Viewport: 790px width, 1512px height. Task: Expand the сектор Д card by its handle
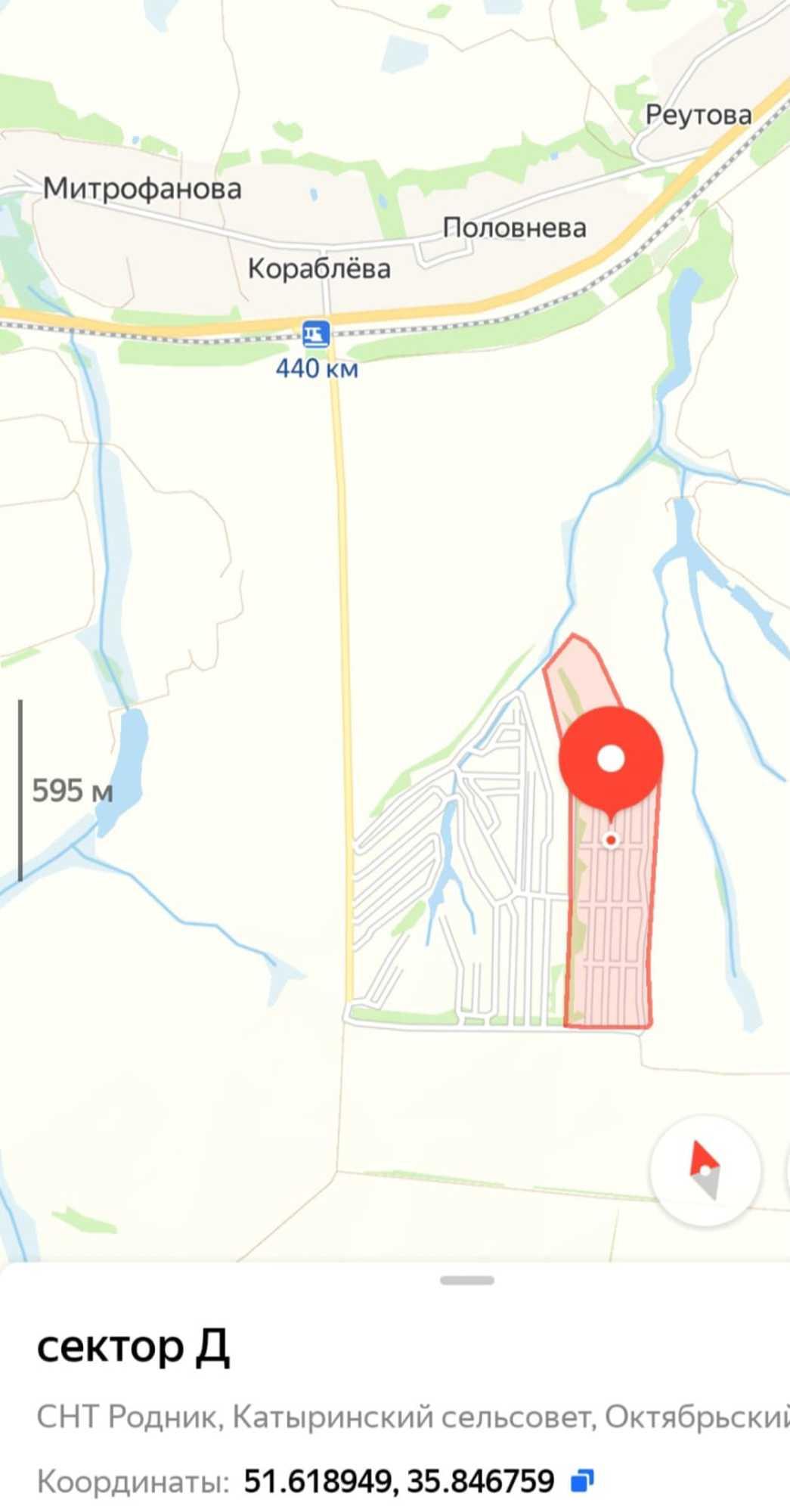pyautogui.click(x=467, y=1280)
